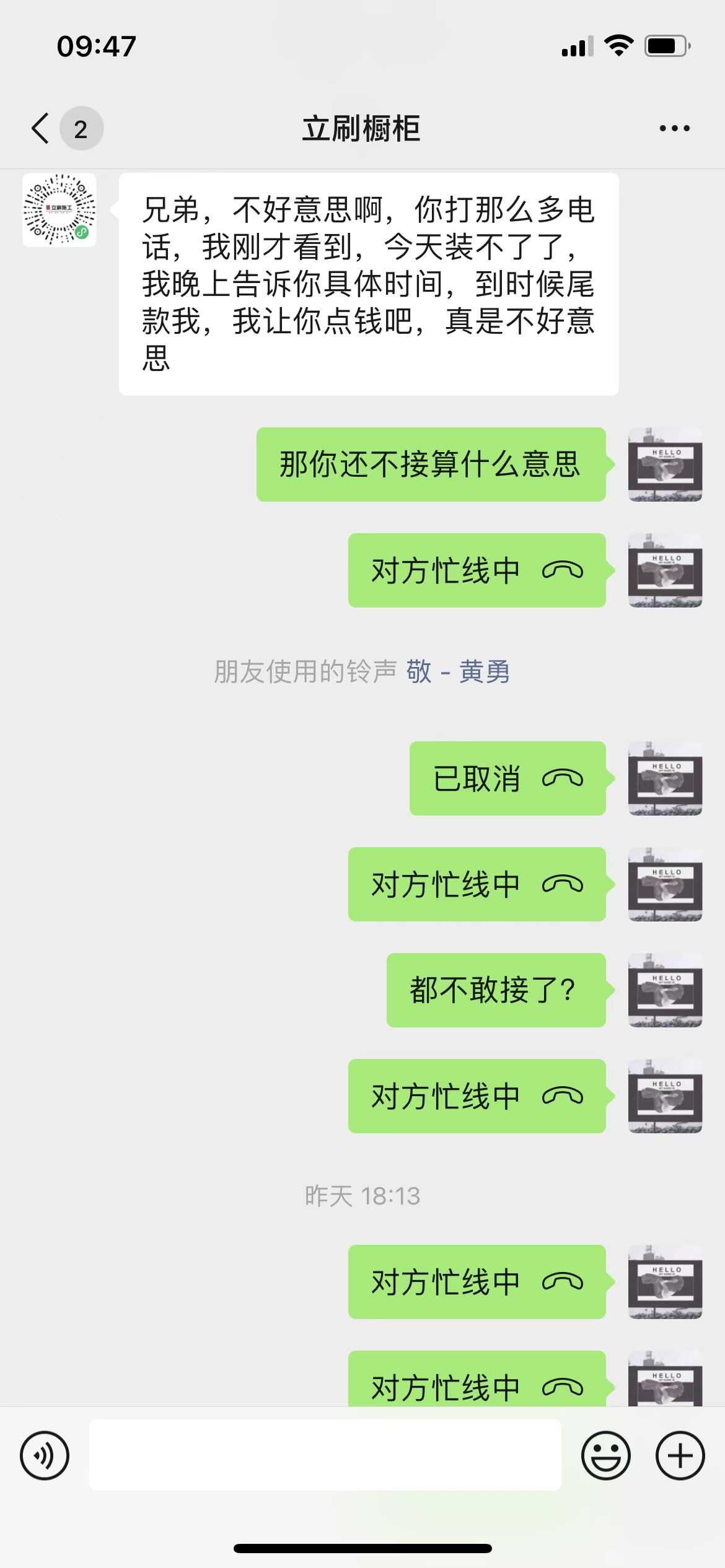Open the 立刷橱柜 contact avatar

pyautogui.click(x=59, y=211)
